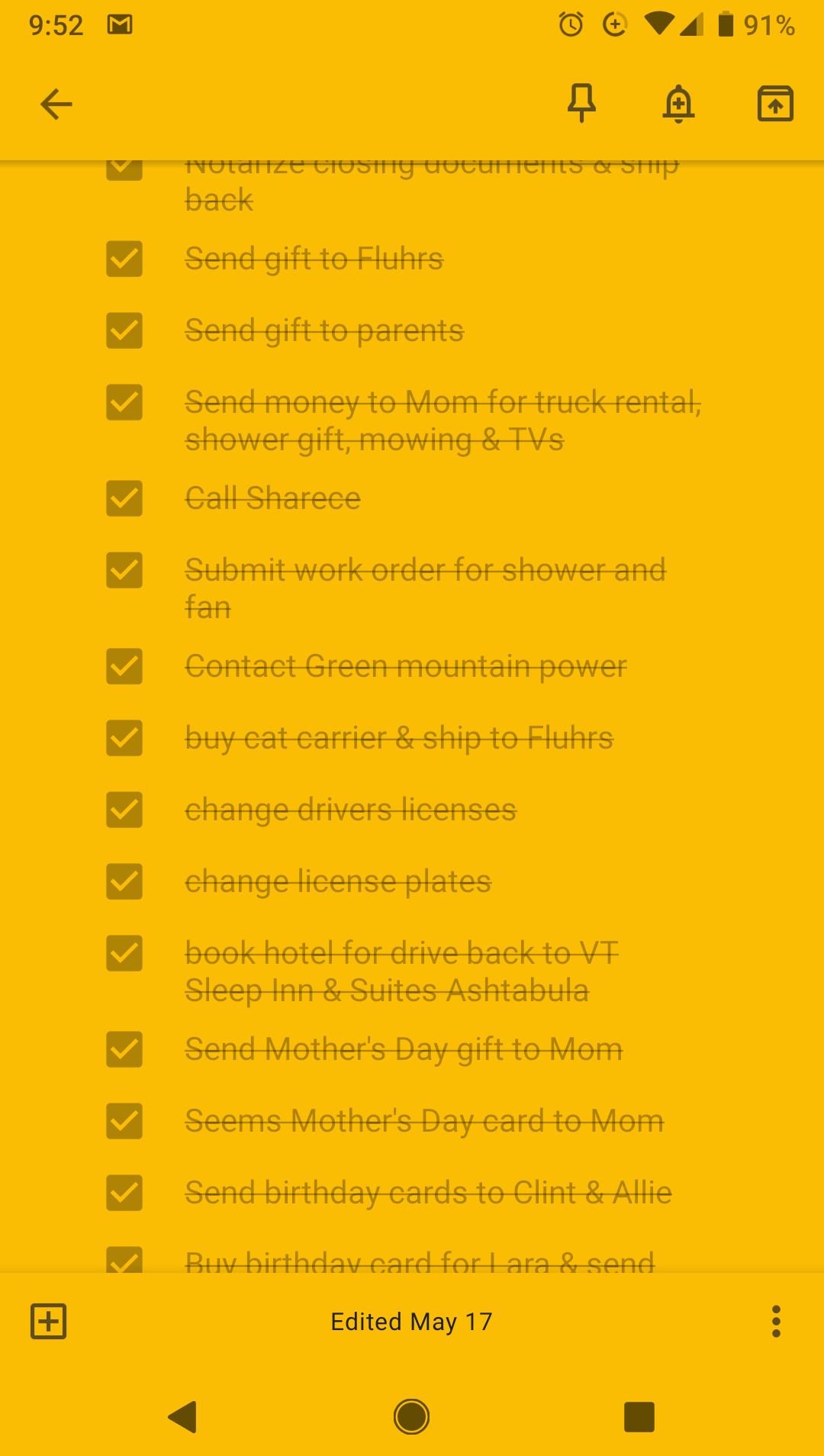The width and height of the screenshot is (824, 1456).
Task: Uncheck 'Send birthday cards to Clint & Allie'
Action: click(x=124, y=1193)
